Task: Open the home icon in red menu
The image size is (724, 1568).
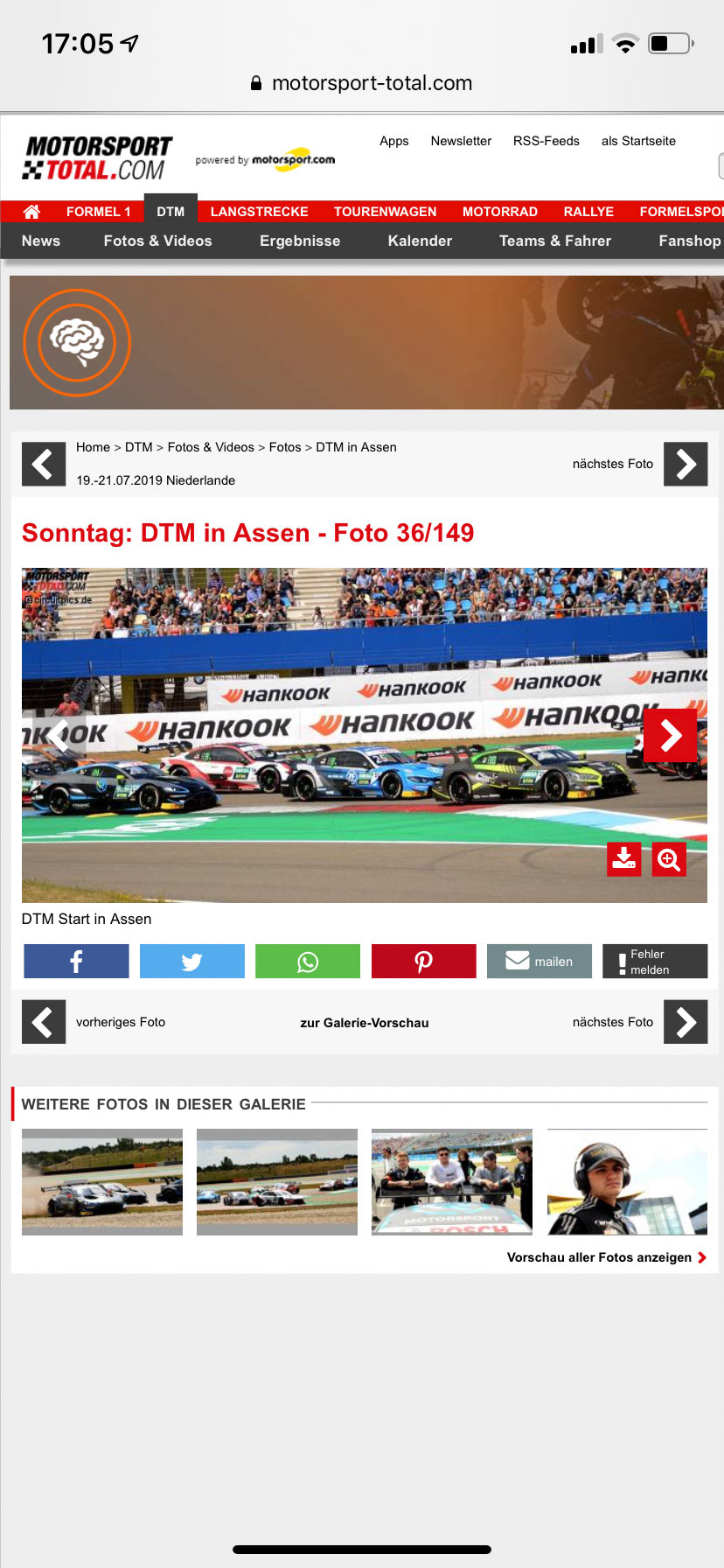Action: click(x=31, y=212)
